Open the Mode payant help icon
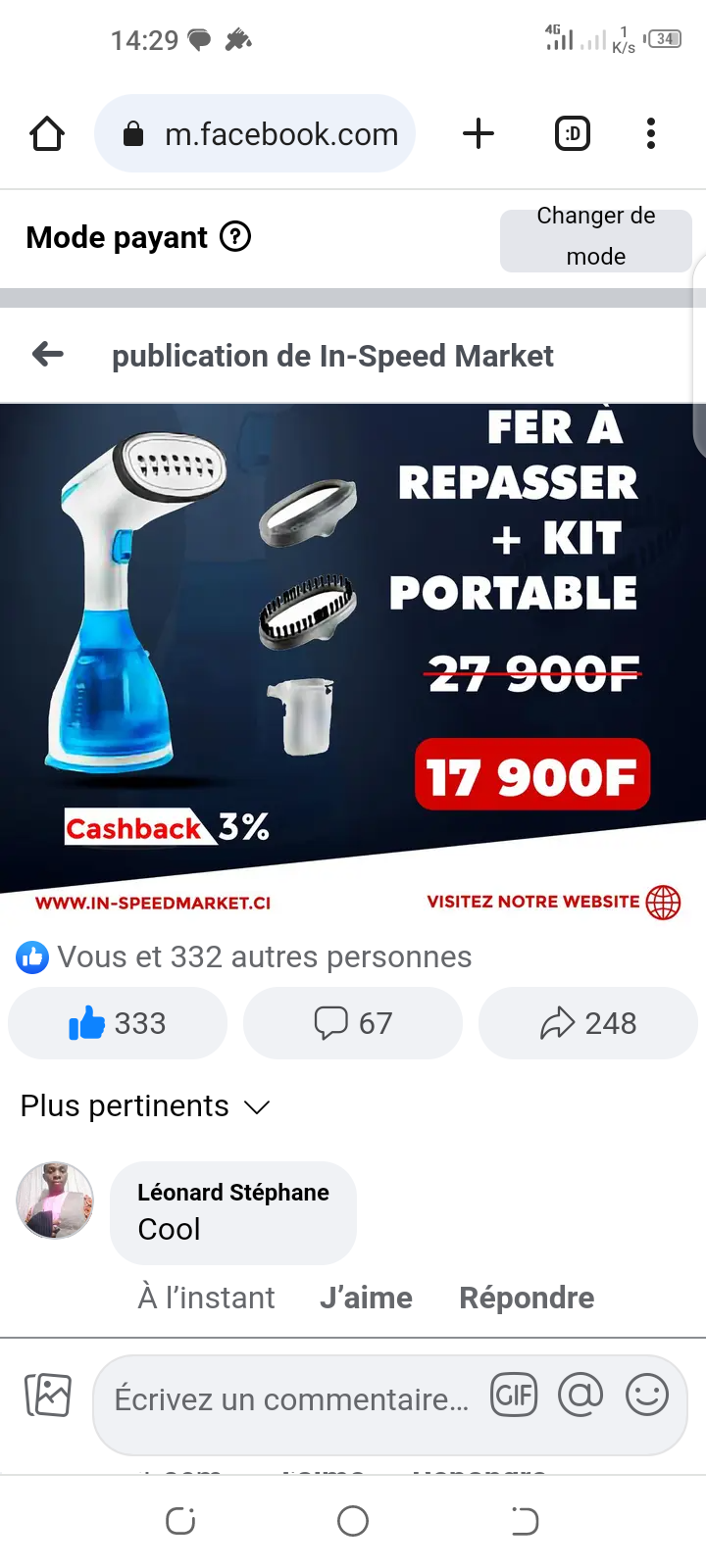The height and width of the screenshot is (1568, 706). click(x=235, y=236)
